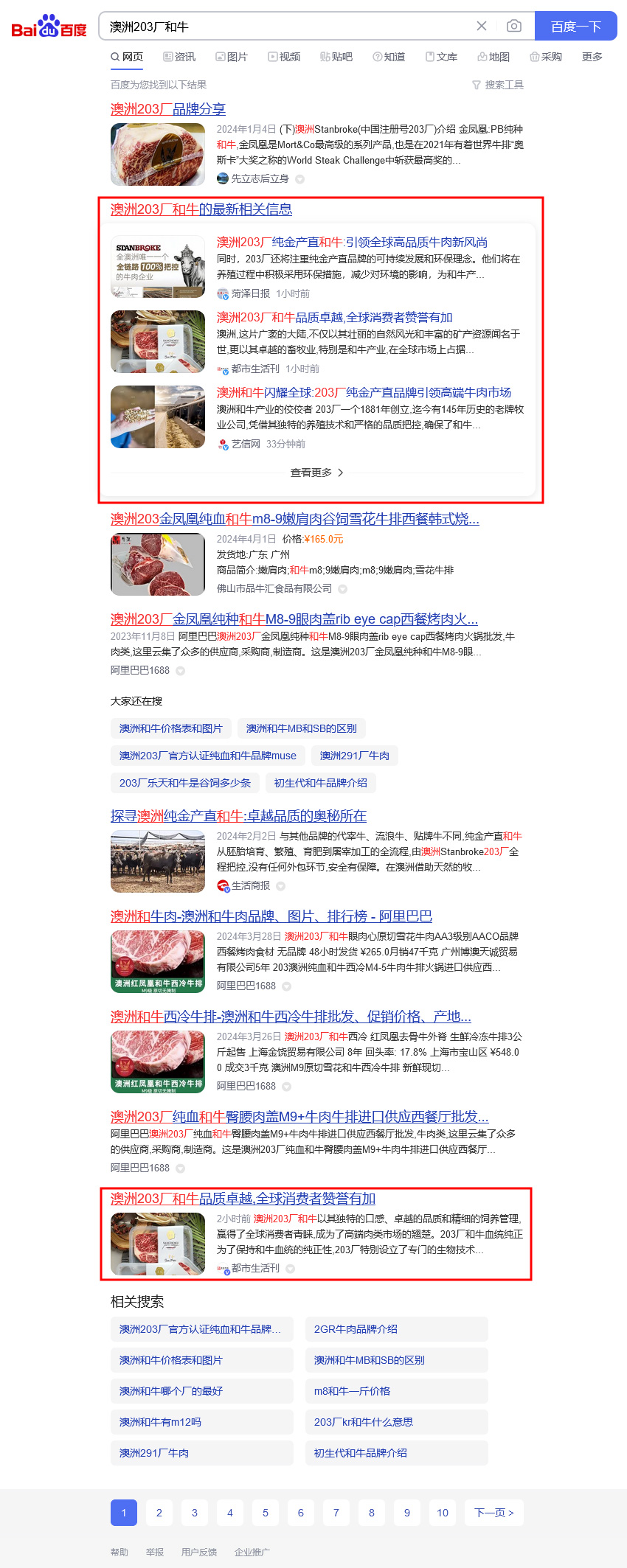The width and height of the screenshot is (627, 1568).
Task: Open result 澳洲203厂品牌分享
Action: (x=168, y=109)
